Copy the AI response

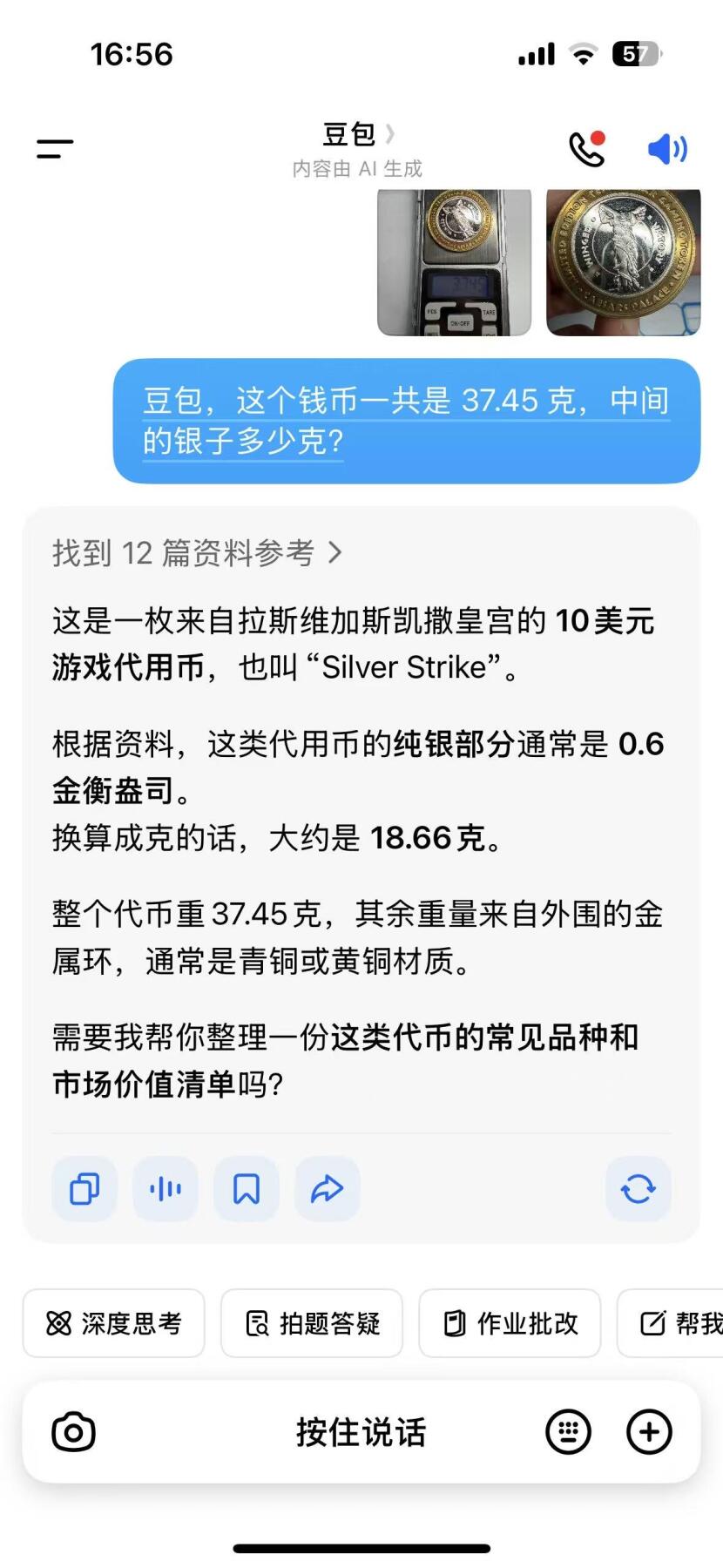[x=84, y=1188]
